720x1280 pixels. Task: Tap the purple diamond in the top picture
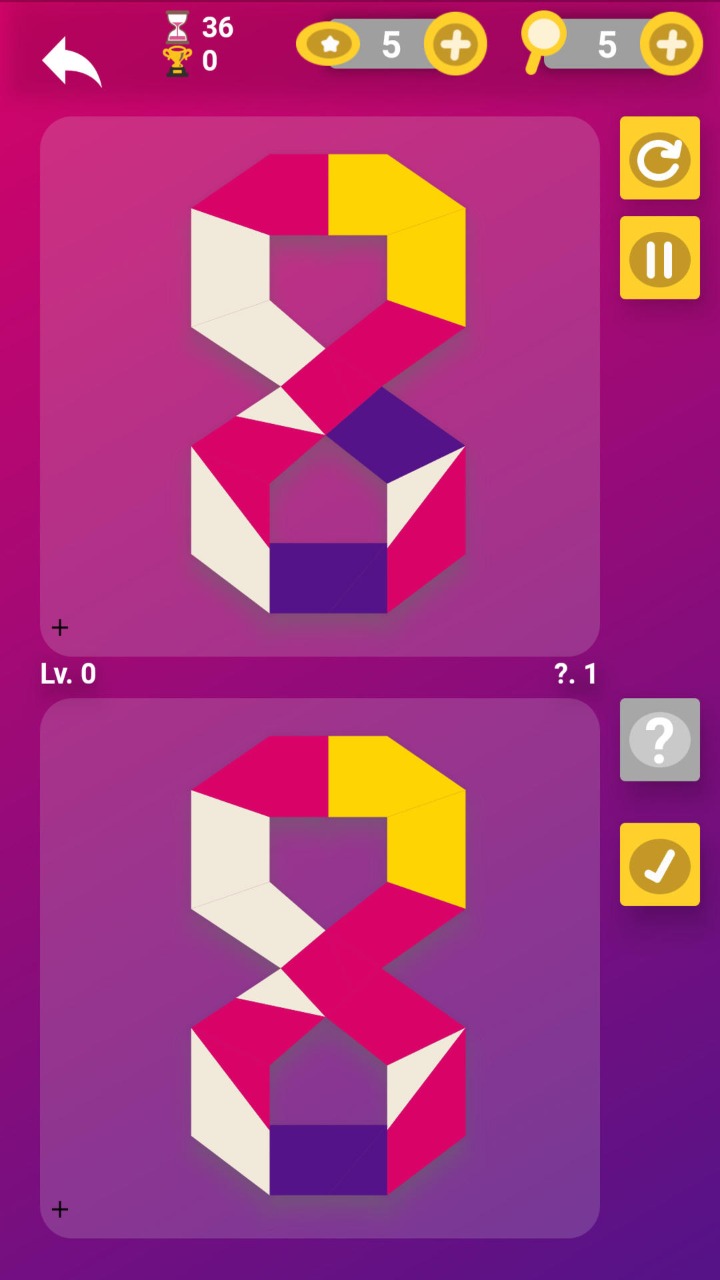point(396,435)
